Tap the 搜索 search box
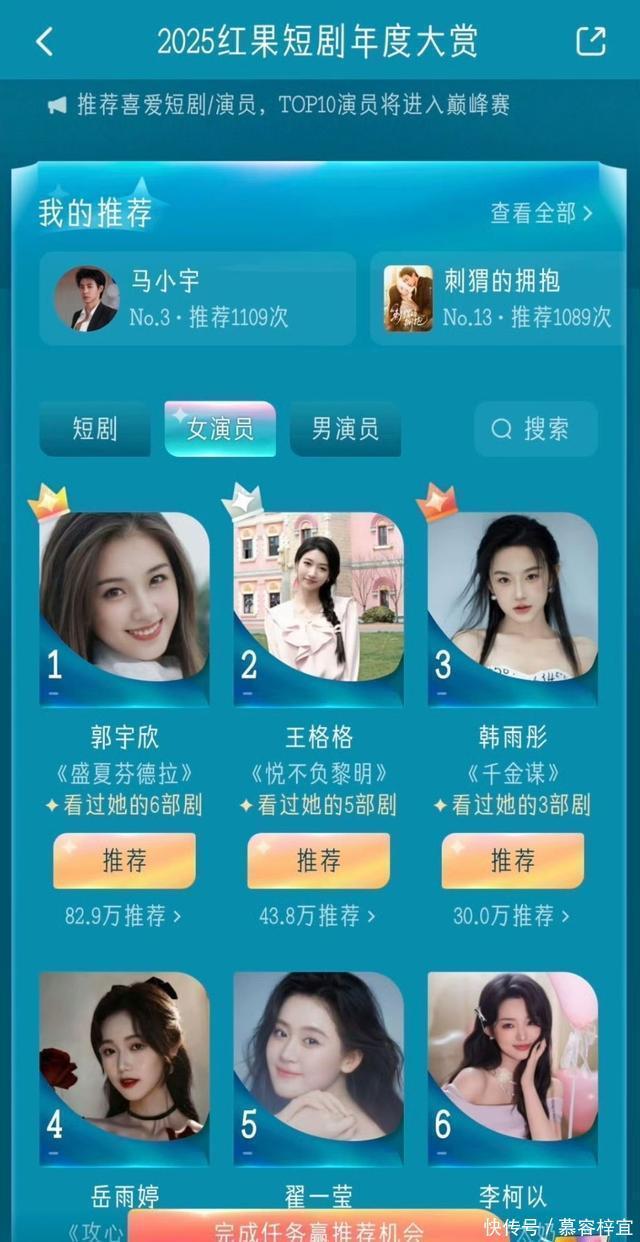This screenshot has width=640, height=1242. 535,429
